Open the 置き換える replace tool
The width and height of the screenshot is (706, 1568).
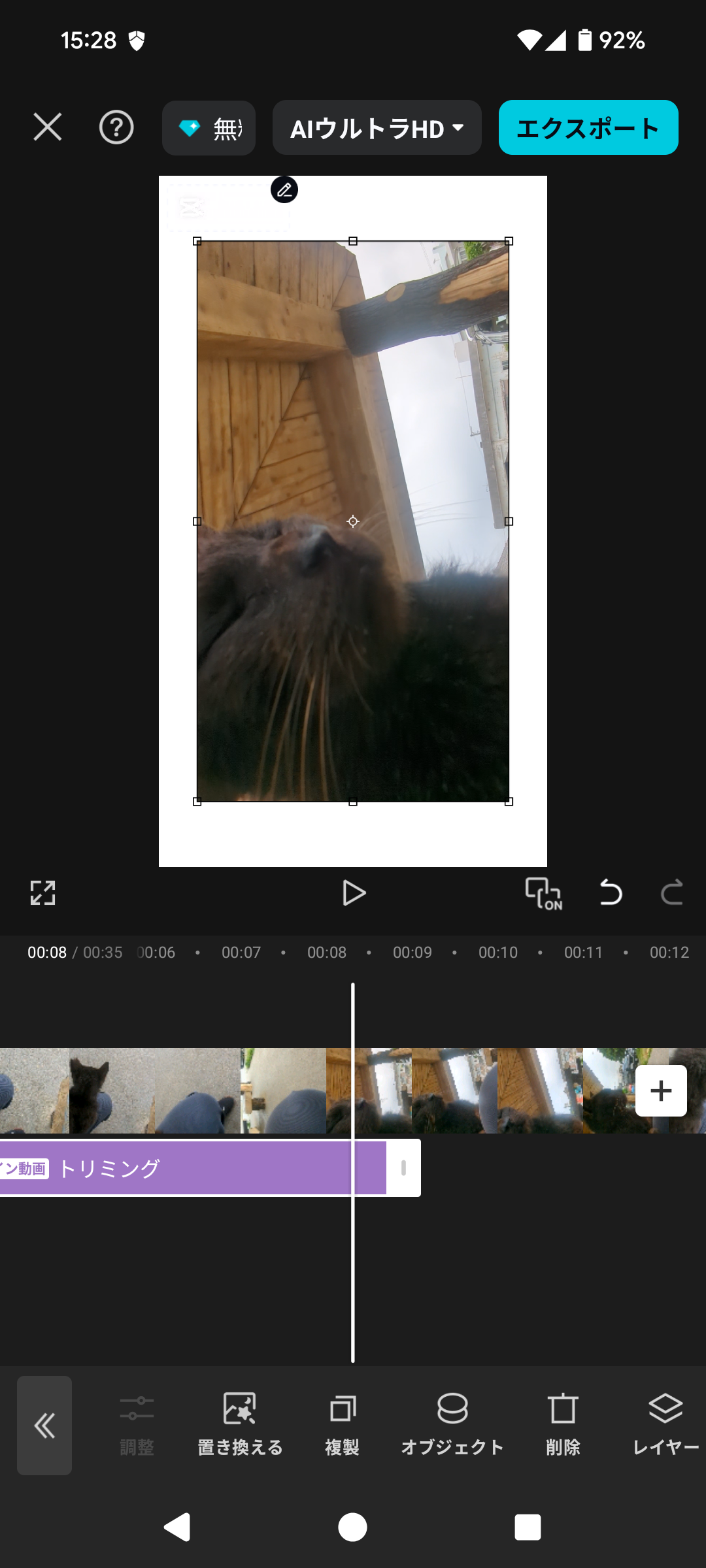pos(240,1424)
